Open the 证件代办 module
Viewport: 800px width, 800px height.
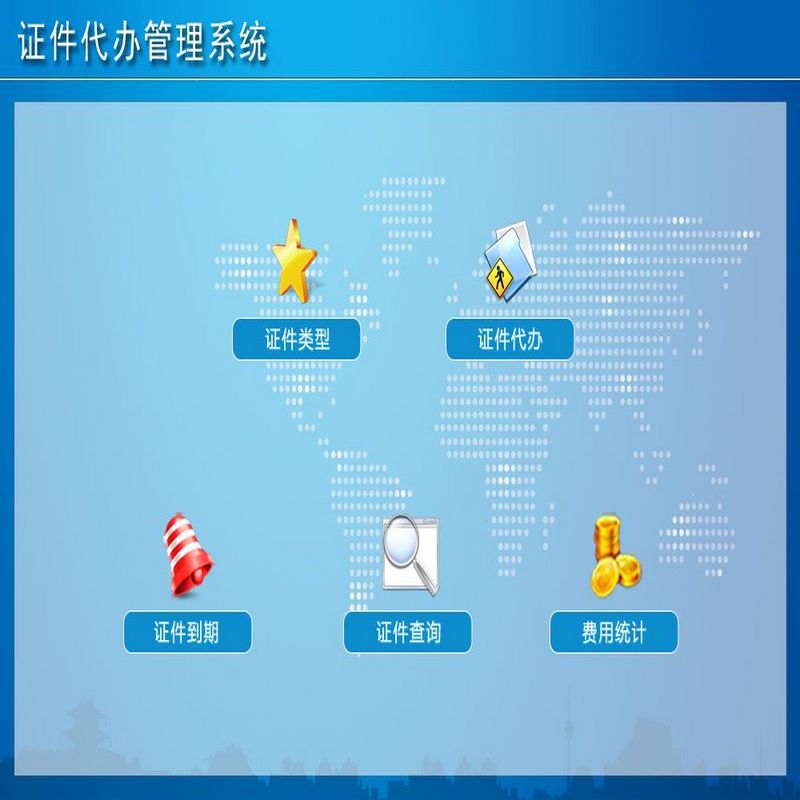pos(509,340)
